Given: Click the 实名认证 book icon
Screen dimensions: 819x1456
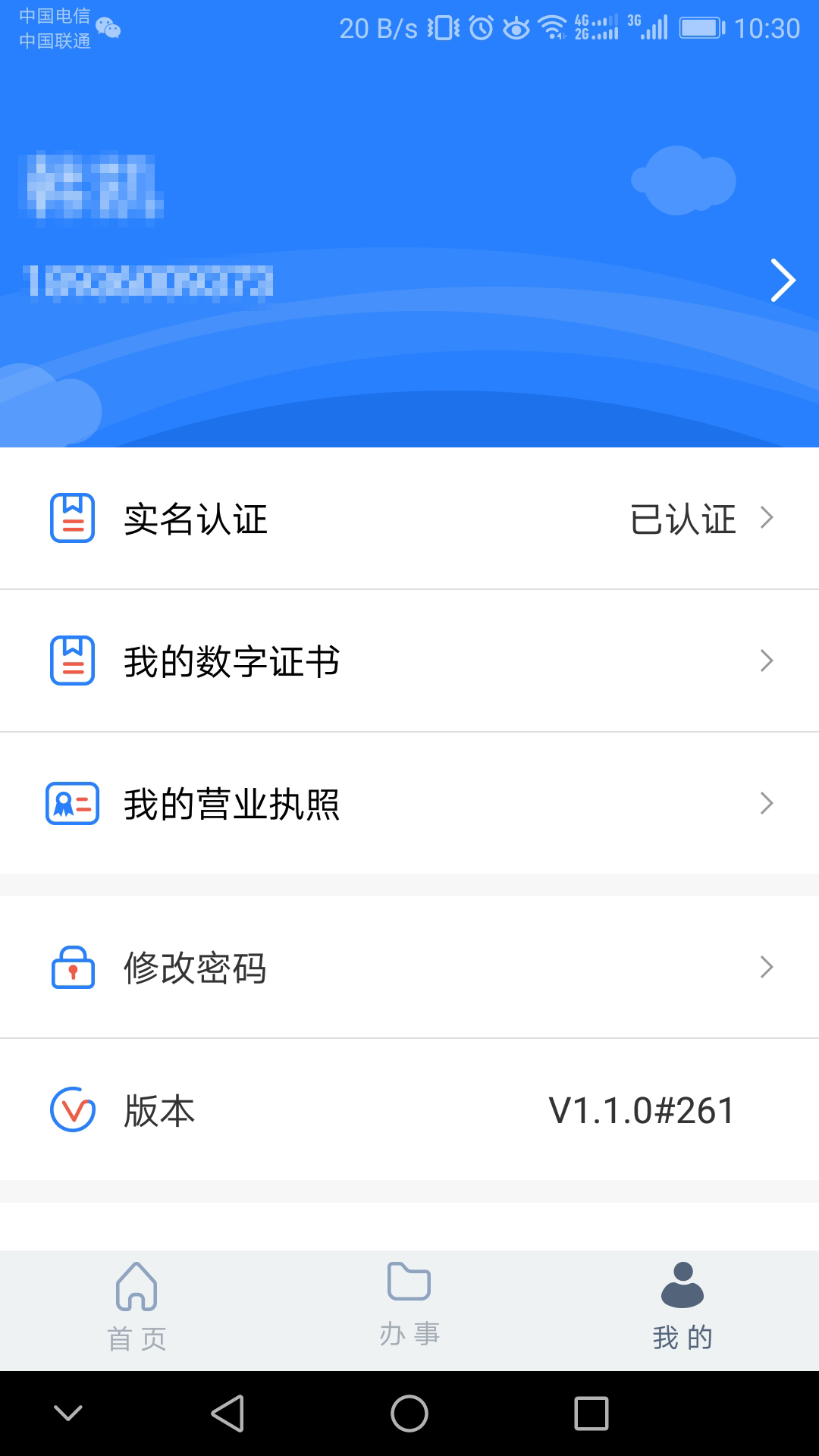Looking at the screenshot, I should pyautogui.click(x=71, y=519).
